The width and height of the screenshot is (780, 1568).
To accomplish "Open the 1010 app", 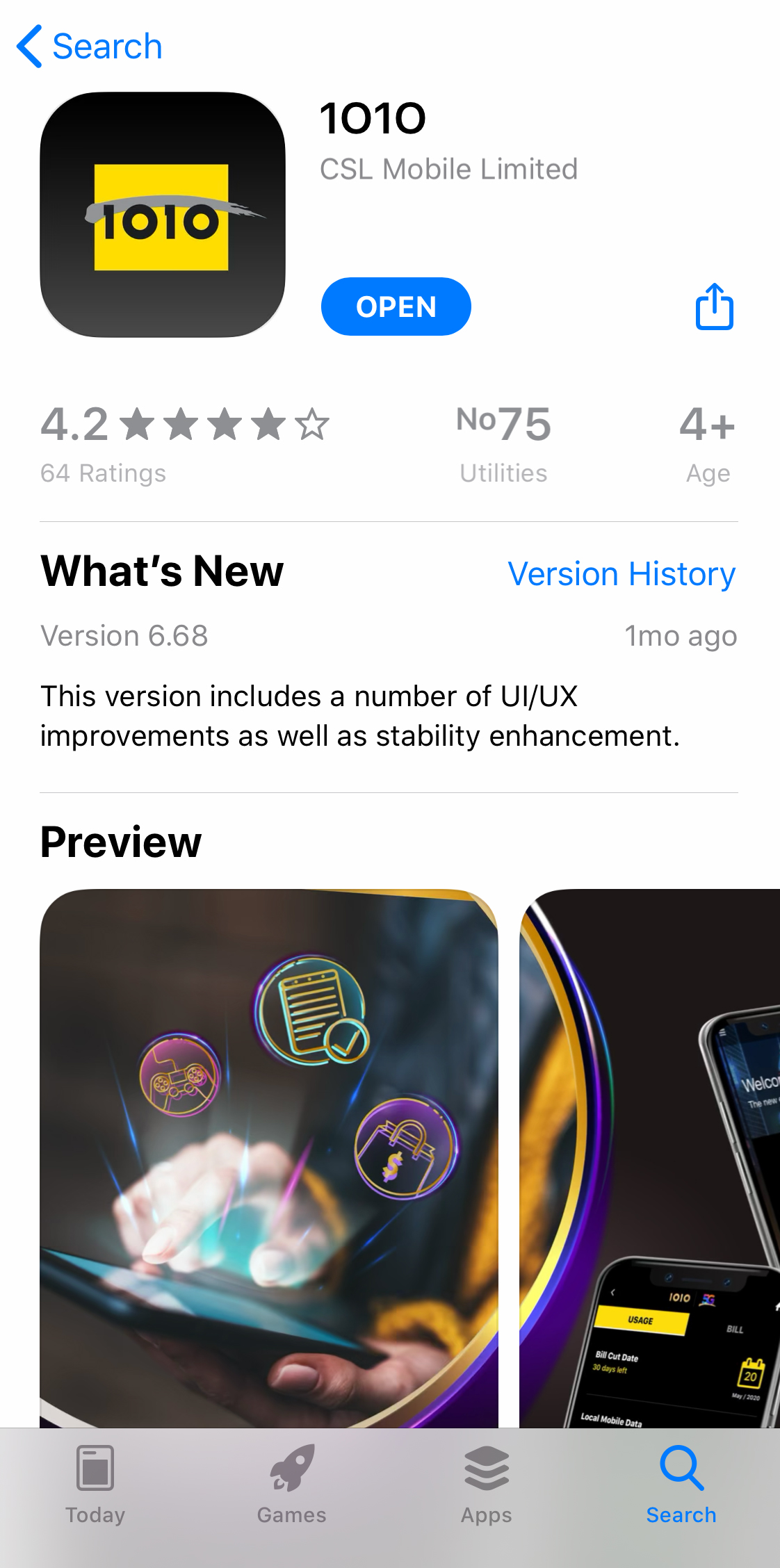I will [x=396, y=307].
